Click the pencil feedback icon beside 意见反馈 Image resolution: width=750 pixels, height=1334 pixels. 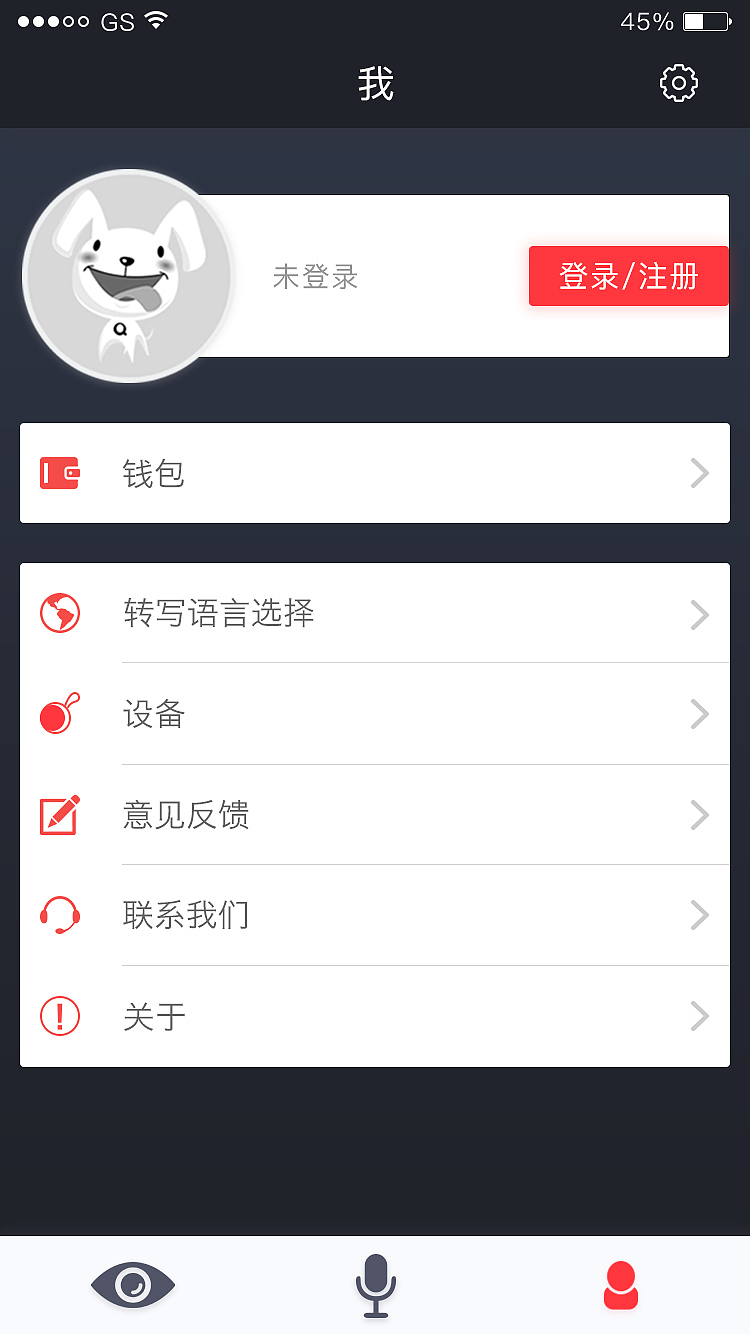(59, 815)
